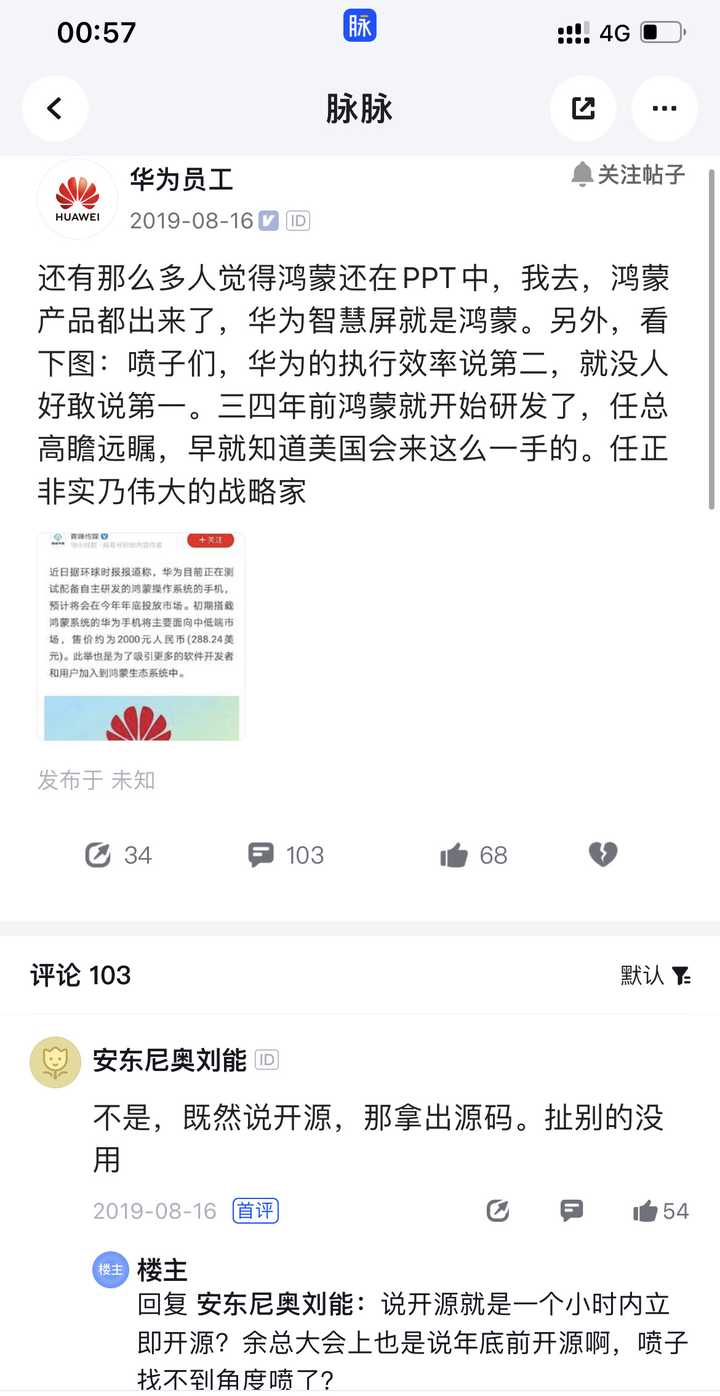This screenshot has height=1396, width=720.
Task: Tap 关注帖子 to follow this post
Action: [628, 175]
